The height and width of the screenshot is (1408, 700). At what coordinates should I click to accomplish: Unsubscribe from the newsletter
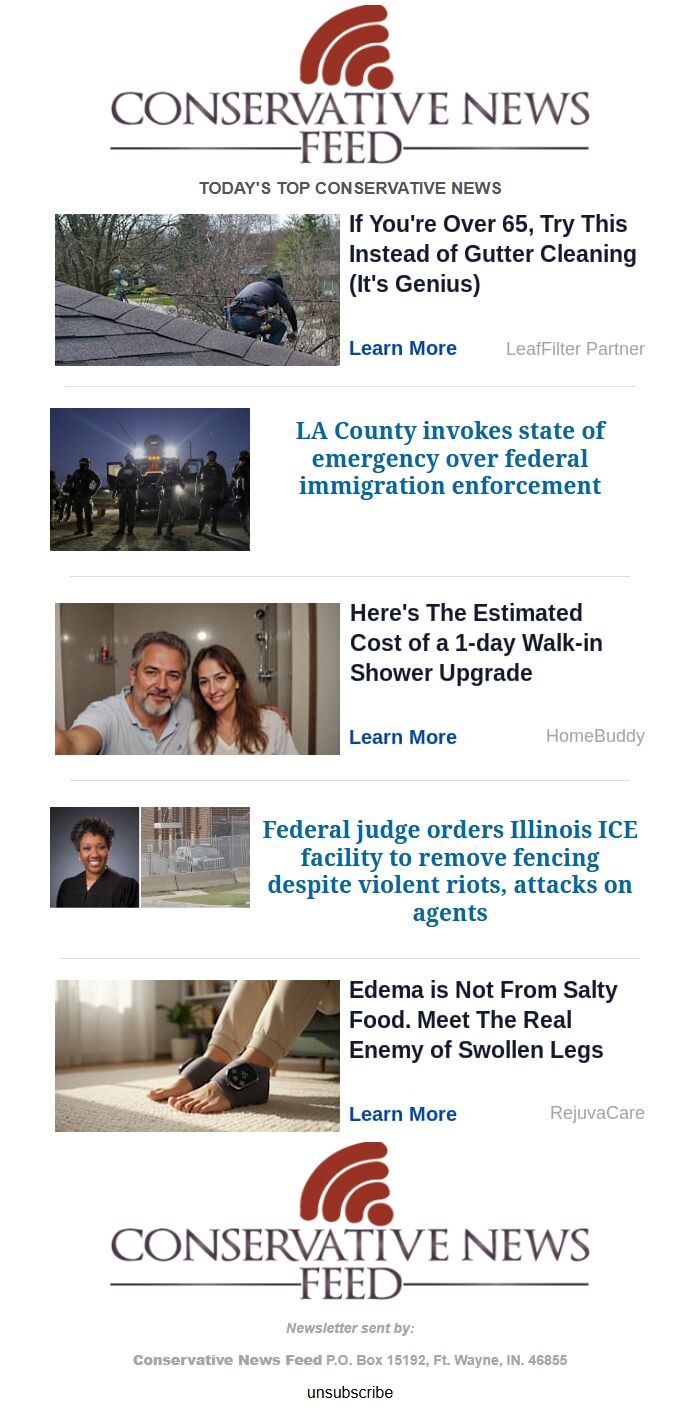[350, 1392]
